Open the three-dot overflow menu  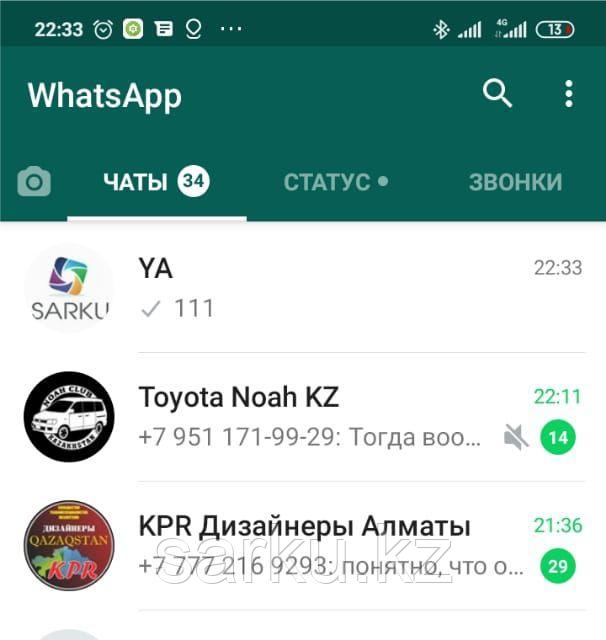568,94
